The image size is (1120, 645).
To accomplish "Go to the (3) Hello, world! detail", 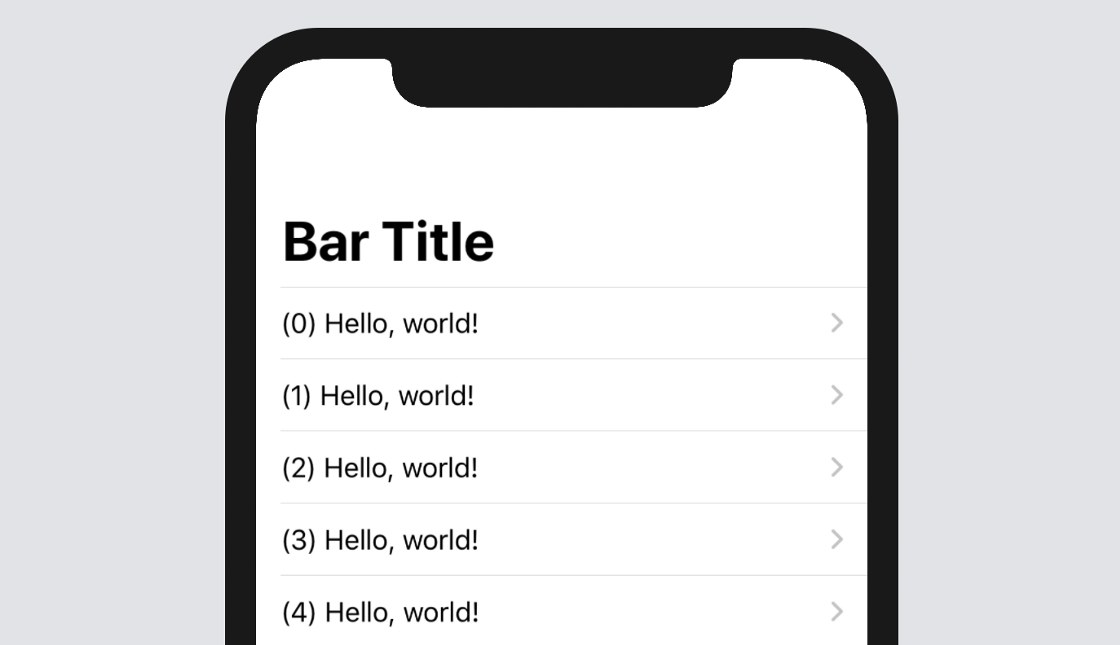I will coord(560,539).
